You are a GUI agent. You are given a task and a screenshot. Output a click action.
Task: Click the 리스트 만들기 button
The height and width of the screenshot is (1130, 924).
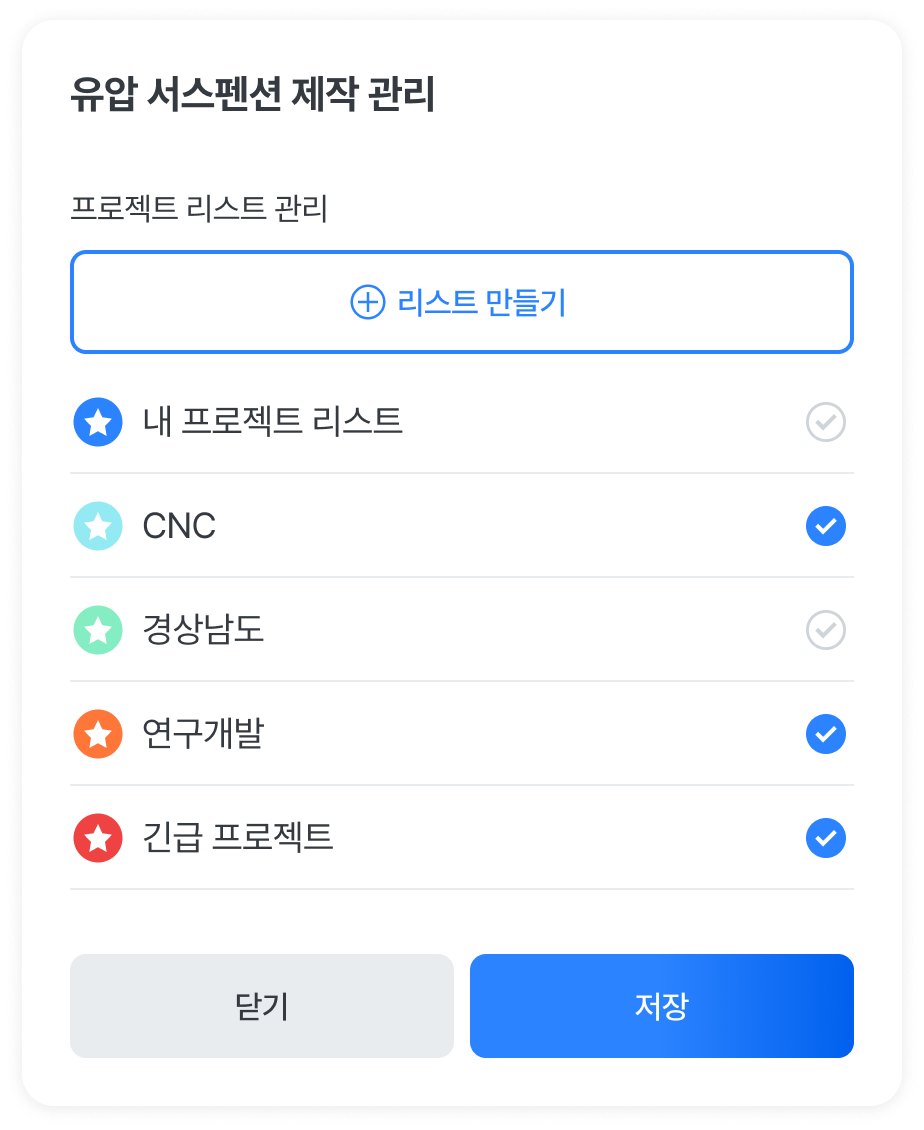pyautogui.click(x=461, y=302)
